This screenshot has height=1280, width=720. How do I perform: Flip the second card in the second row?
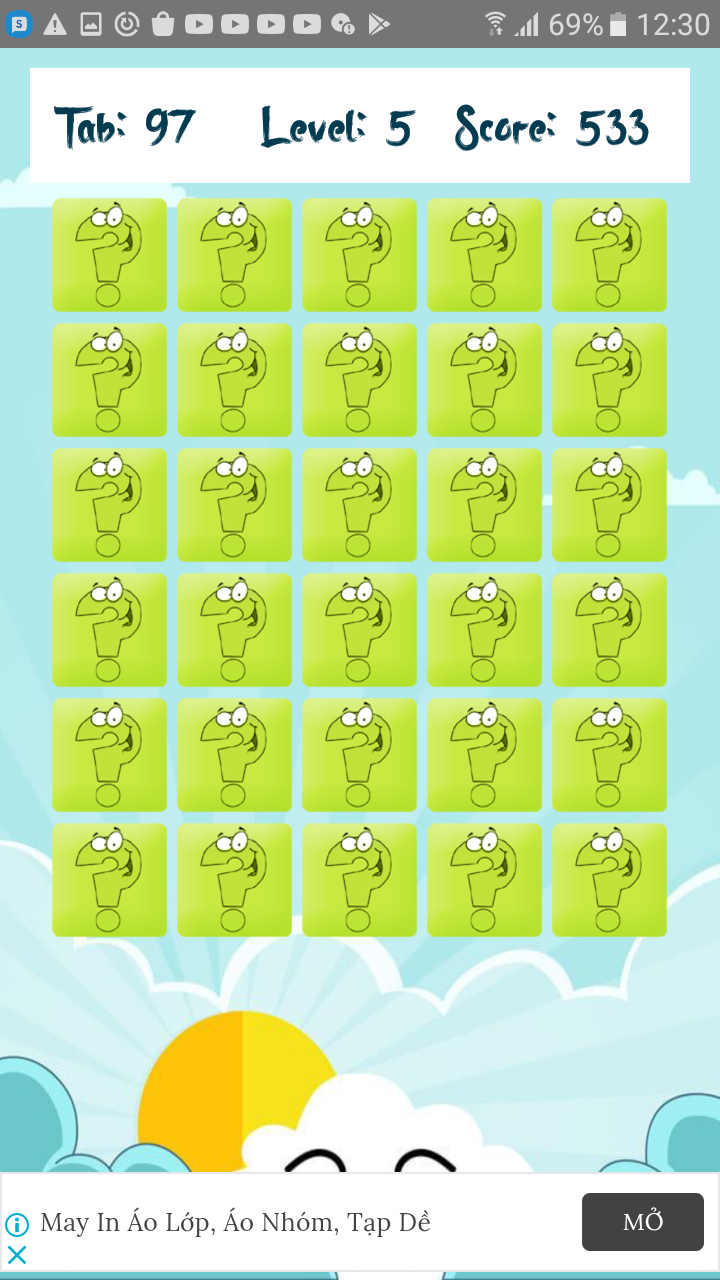(x=235, y=380)
